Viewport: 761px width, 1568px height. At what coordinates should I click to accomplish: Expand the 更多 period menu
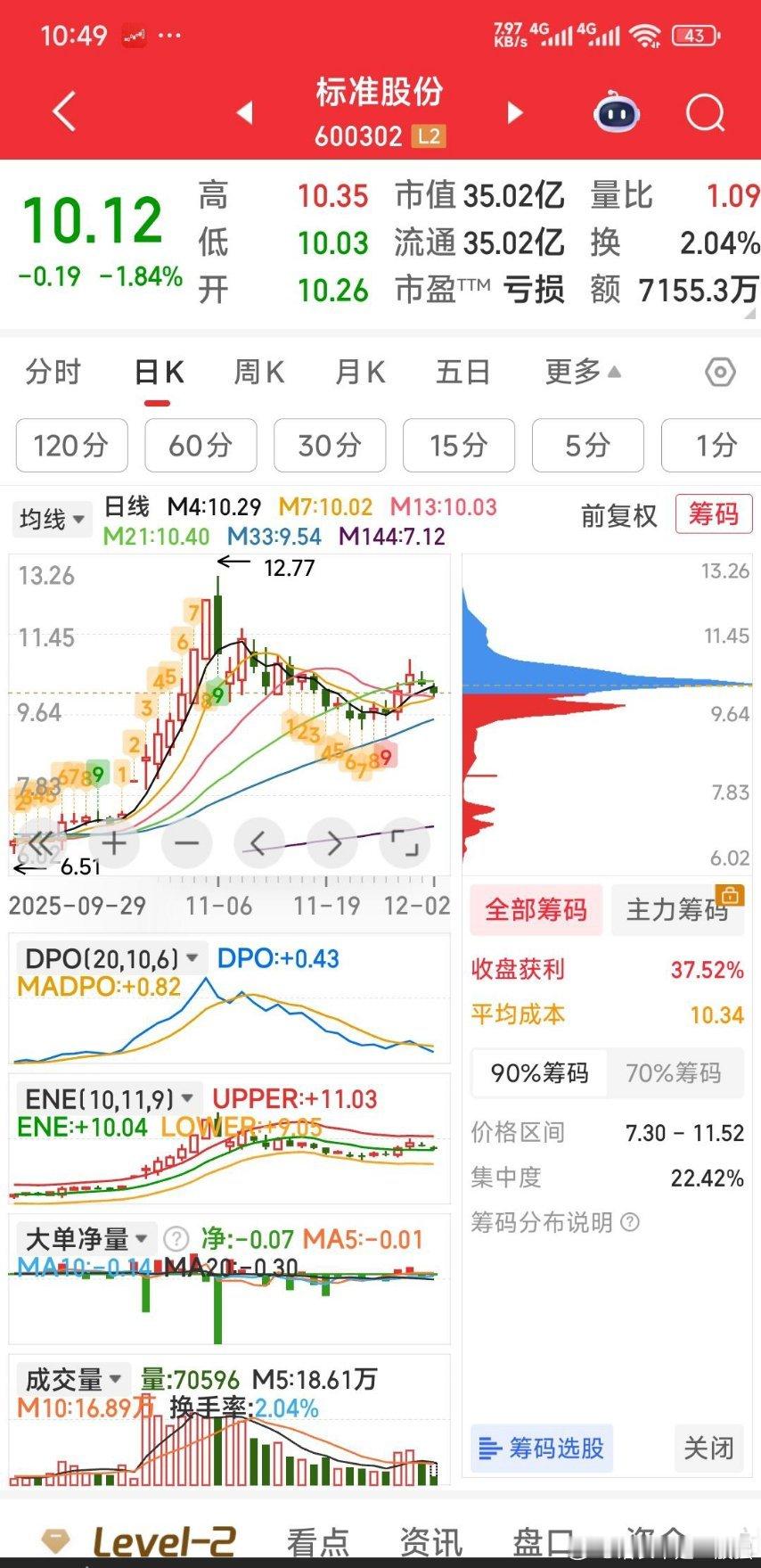pyautogui.click(x=583, y=372)
